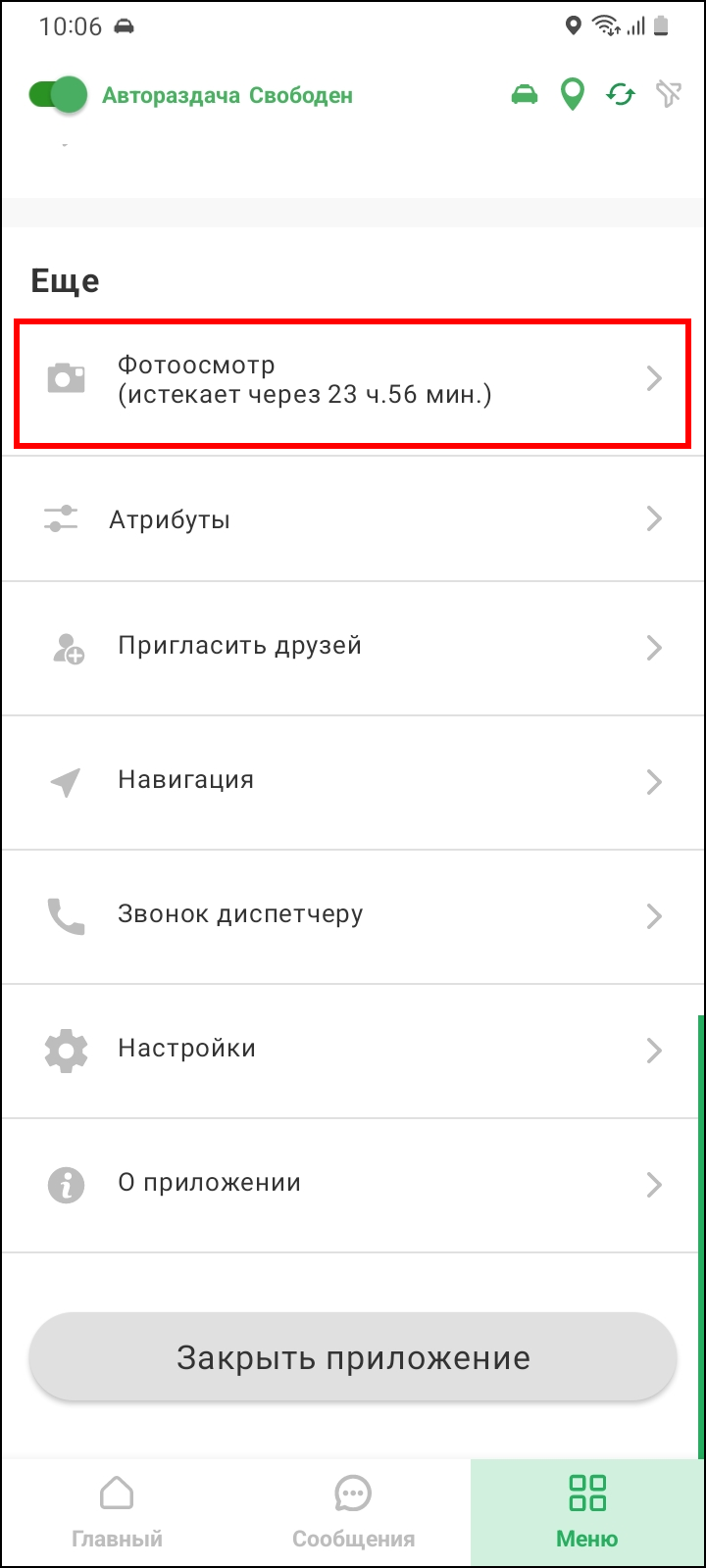Tap the sync refresh icon

click(621, 95)
